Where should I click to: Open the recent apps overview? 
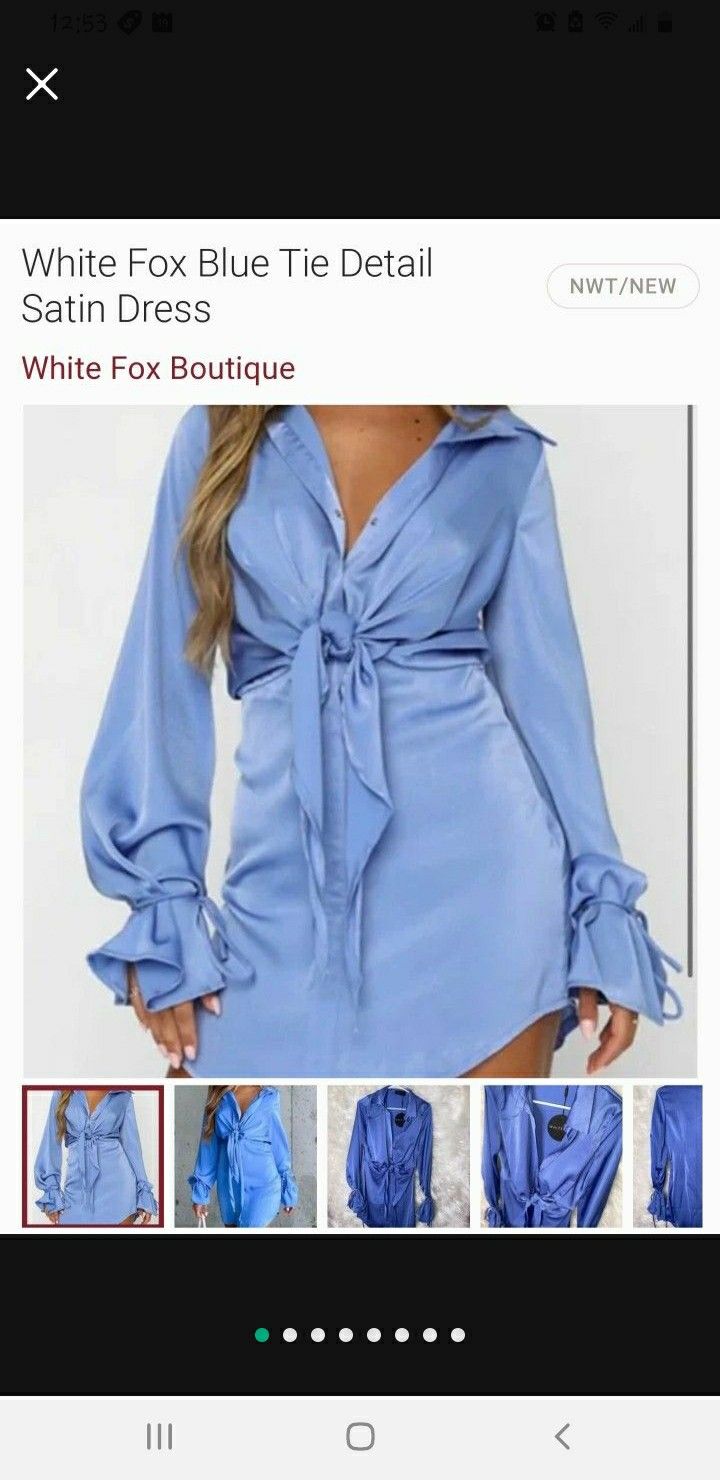pos(159,1437)
